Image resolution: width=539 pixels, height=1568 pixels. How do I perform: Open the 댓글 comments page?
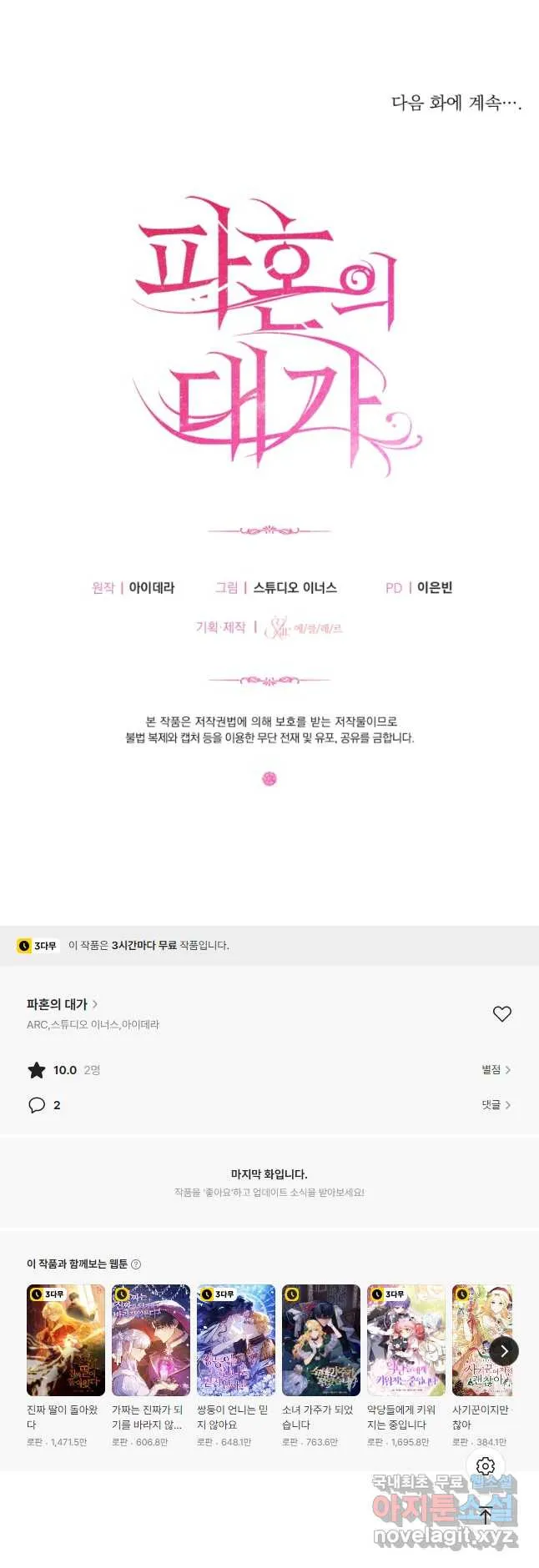click(496, 1104)
